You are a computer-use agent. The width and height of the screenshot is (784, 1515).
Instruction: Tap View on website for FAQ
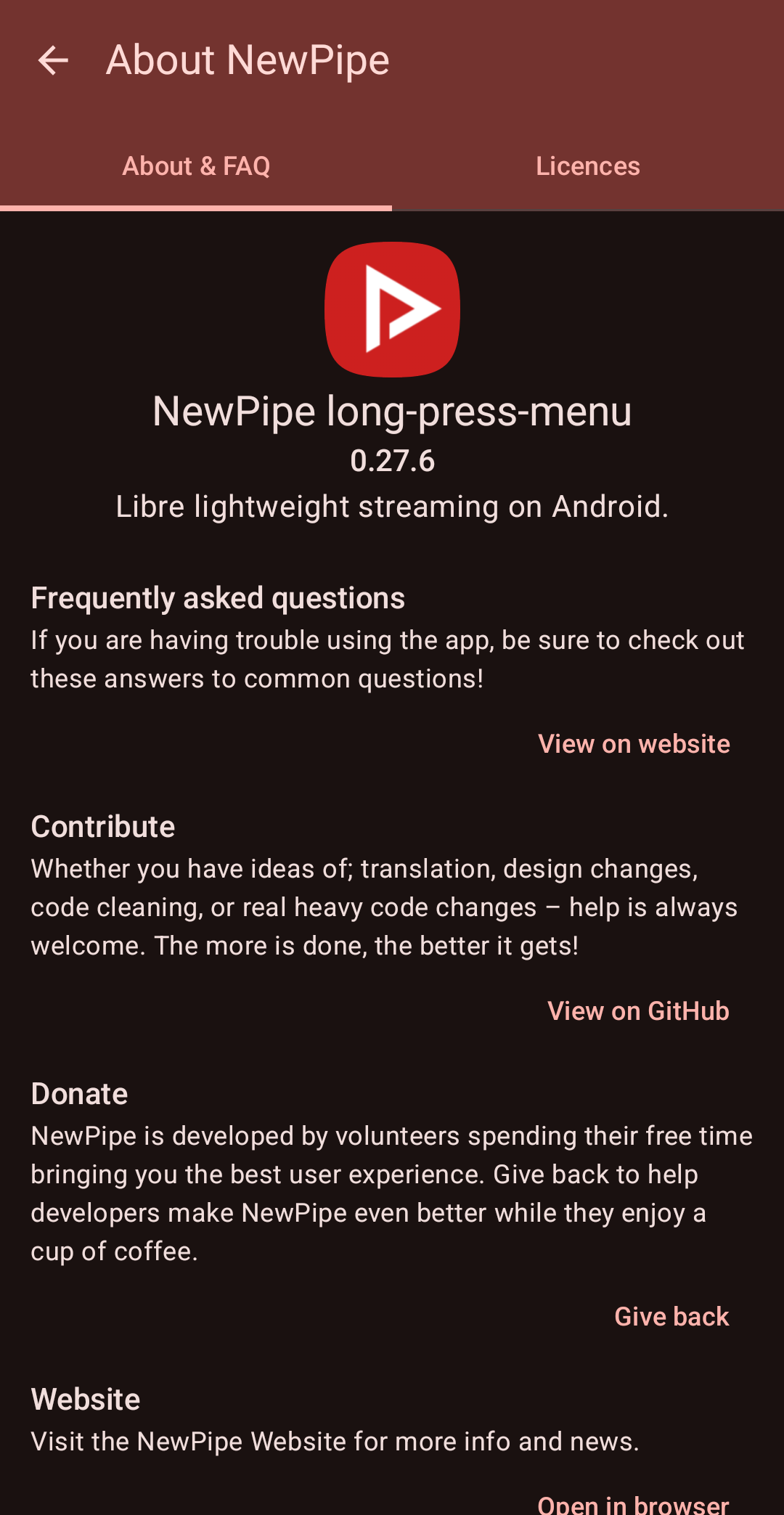click(x=634, y=744)
